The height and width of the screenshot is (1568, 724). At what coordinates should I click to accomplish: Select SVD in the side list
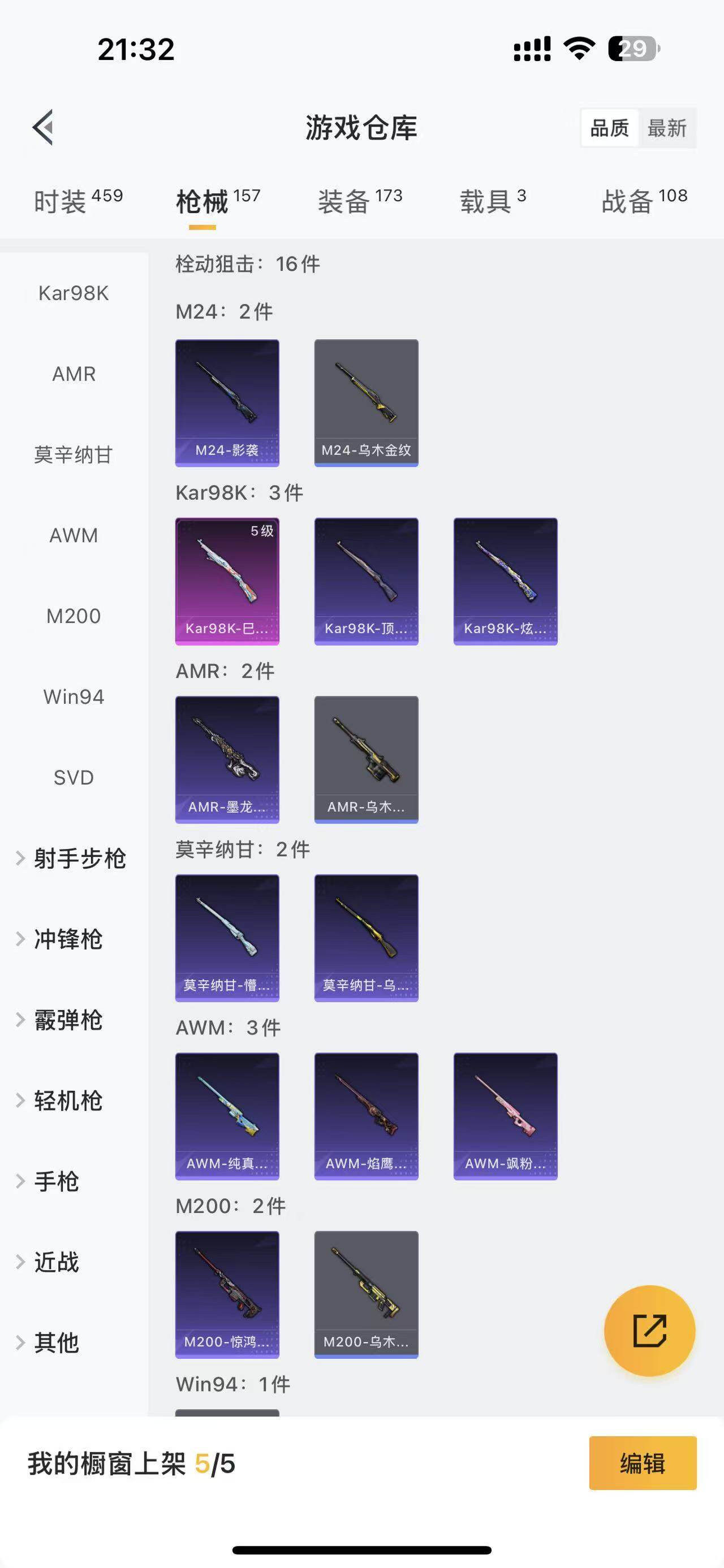(x=74, y=778)
